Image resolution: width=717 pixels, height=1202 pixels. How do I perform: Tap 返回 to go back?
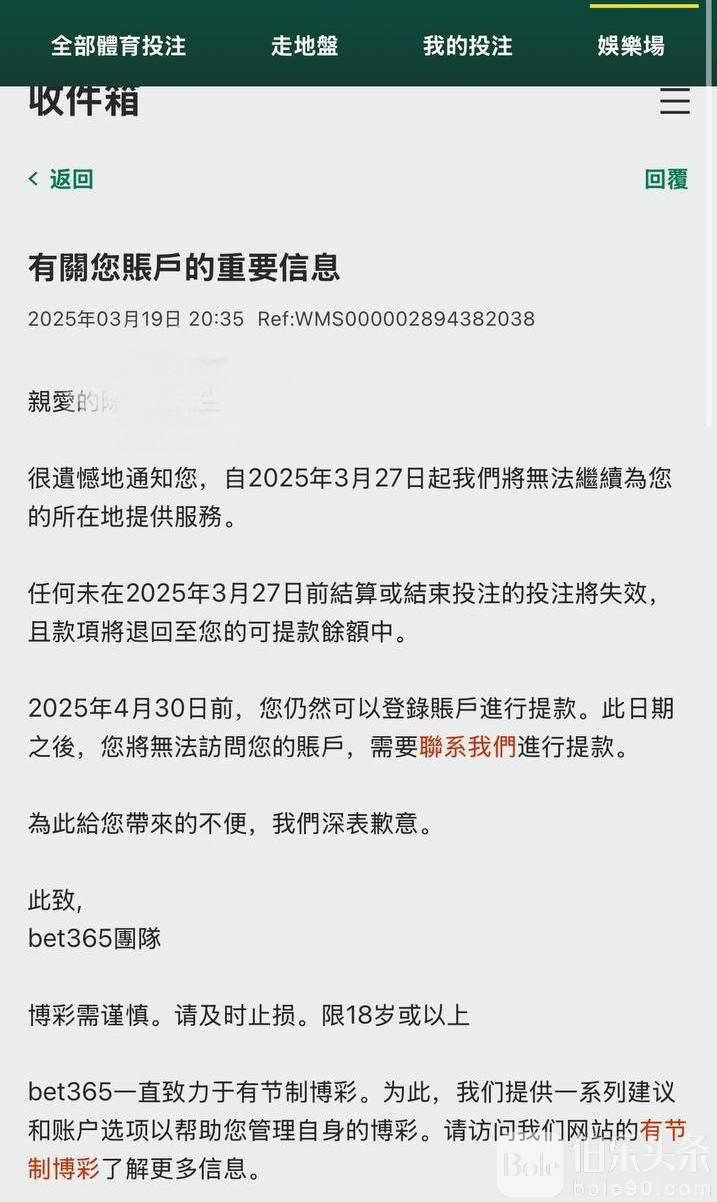pos(62,179)
